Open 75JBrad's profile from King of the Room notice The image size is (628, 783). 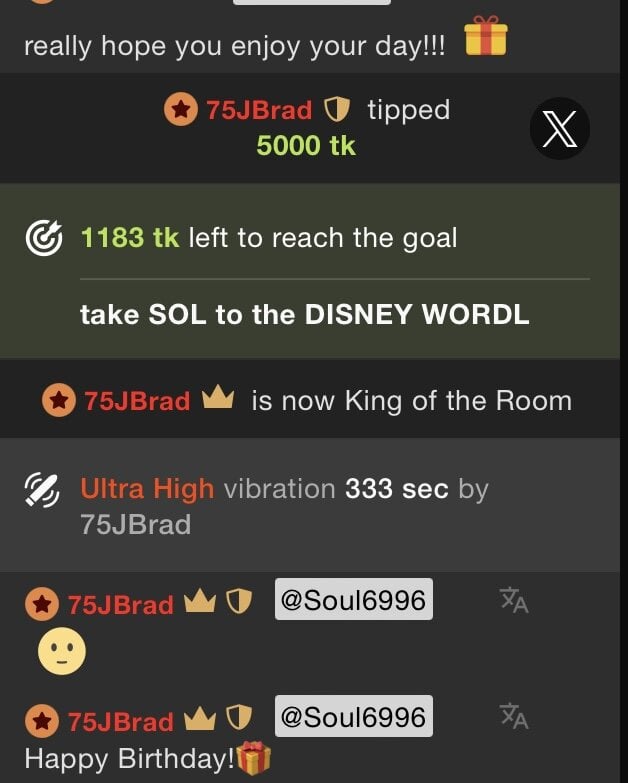pyautogui.click(x=136, y=401)
